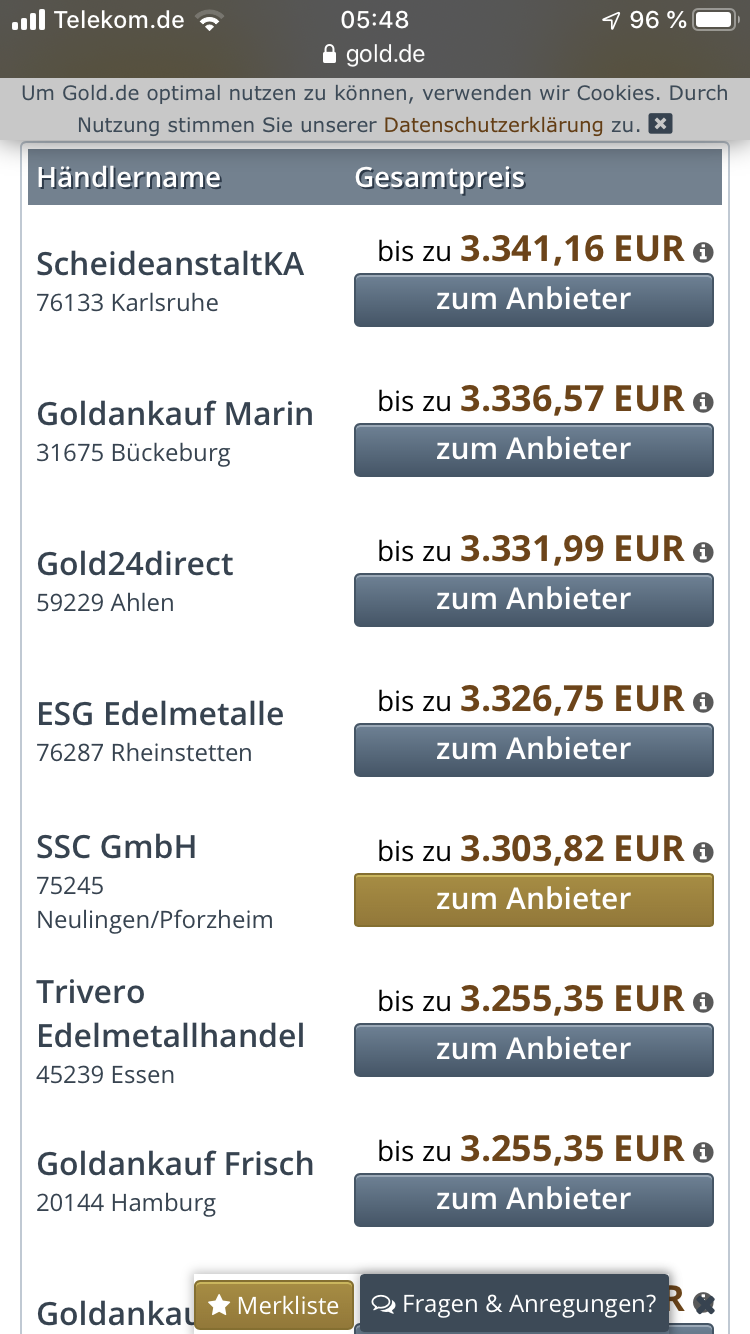Image resolution: width=750 pixels, height=1334 pixels.
Task: Open Fragen & Anregungen feedback
Action: (x=514, y=1303)
